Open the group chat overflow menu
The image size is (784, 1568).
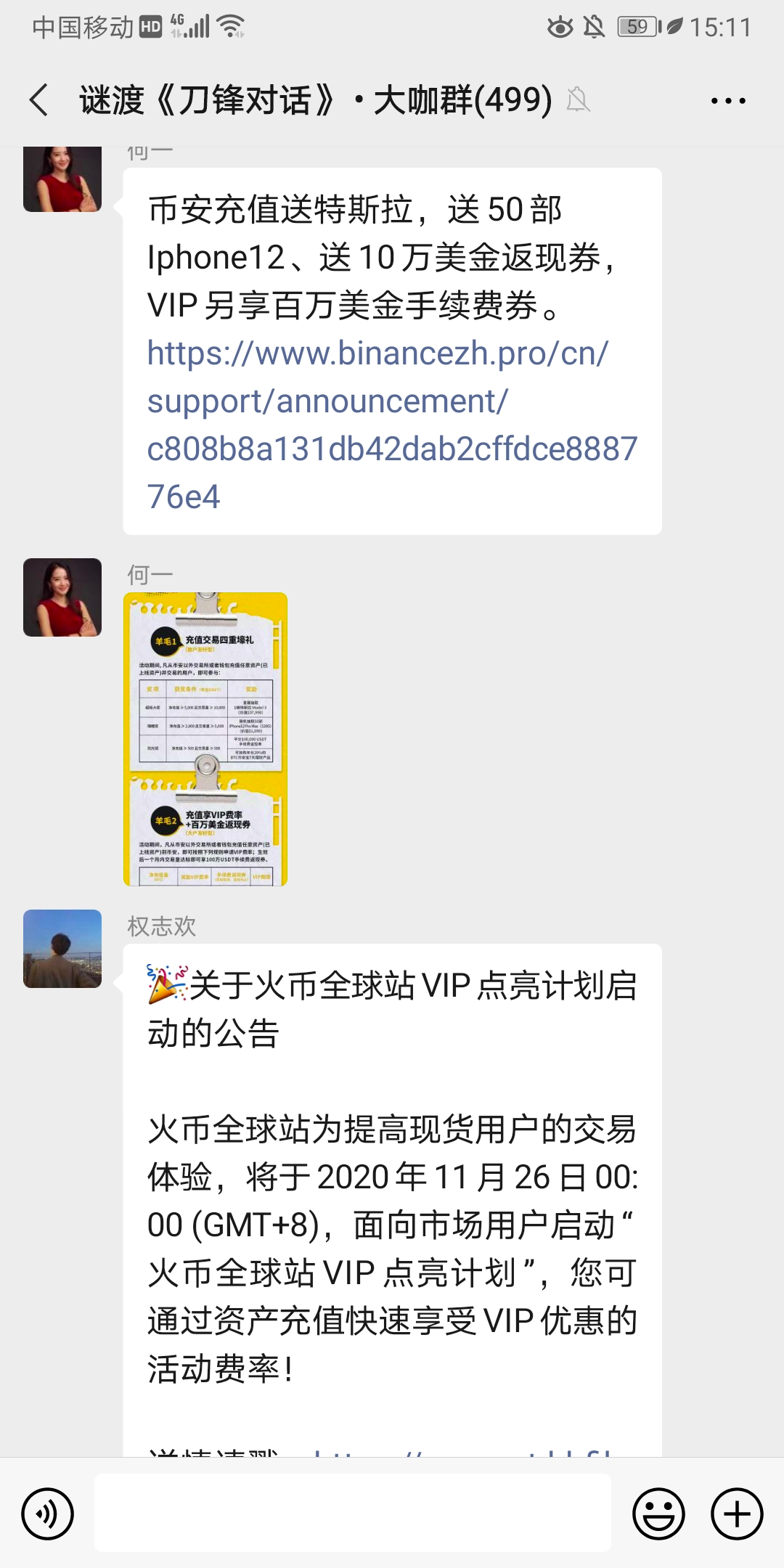728,100
